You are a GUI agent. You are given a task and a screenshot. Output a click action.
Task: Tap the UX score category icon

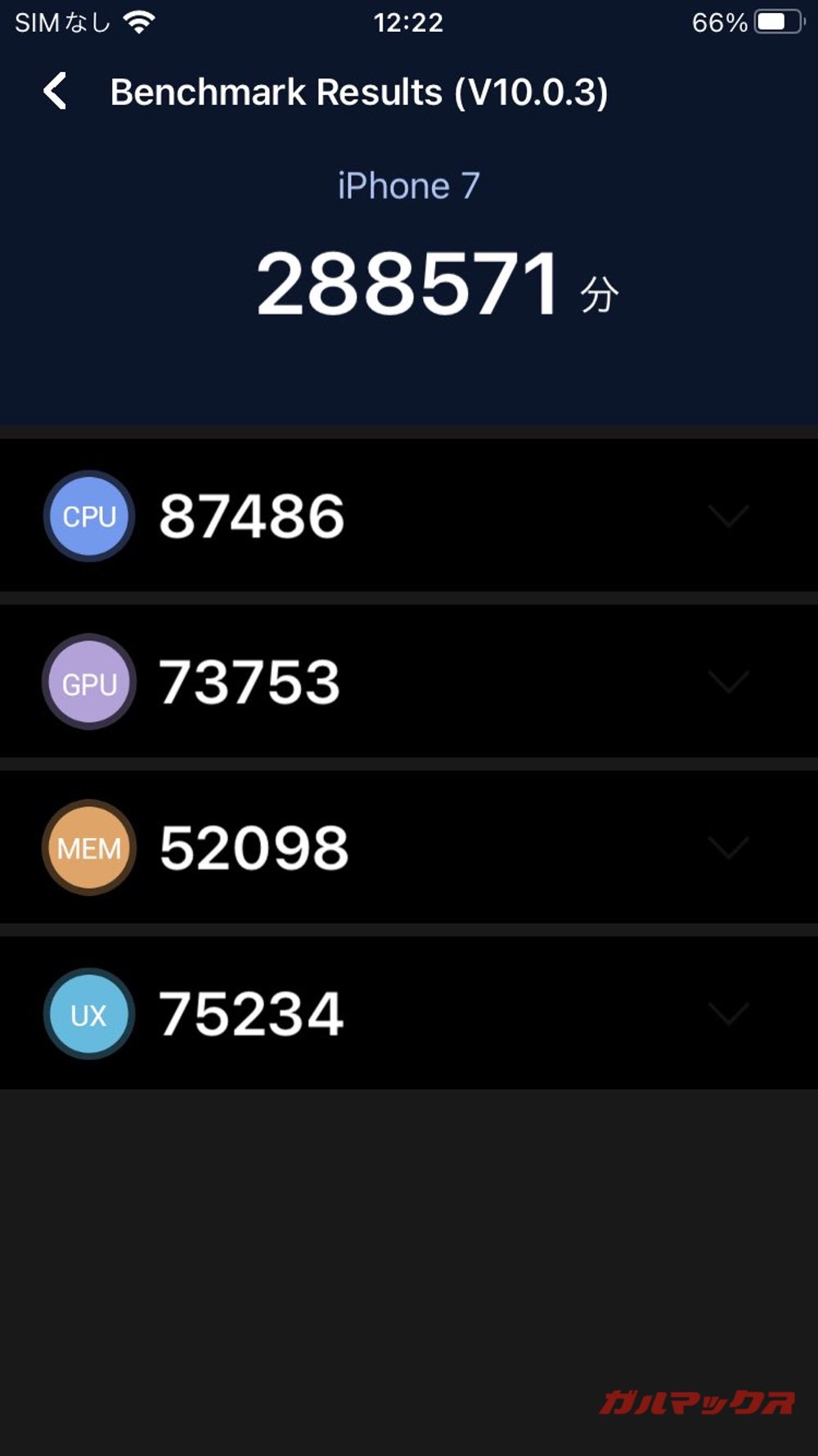click(x=88, y=1013)
